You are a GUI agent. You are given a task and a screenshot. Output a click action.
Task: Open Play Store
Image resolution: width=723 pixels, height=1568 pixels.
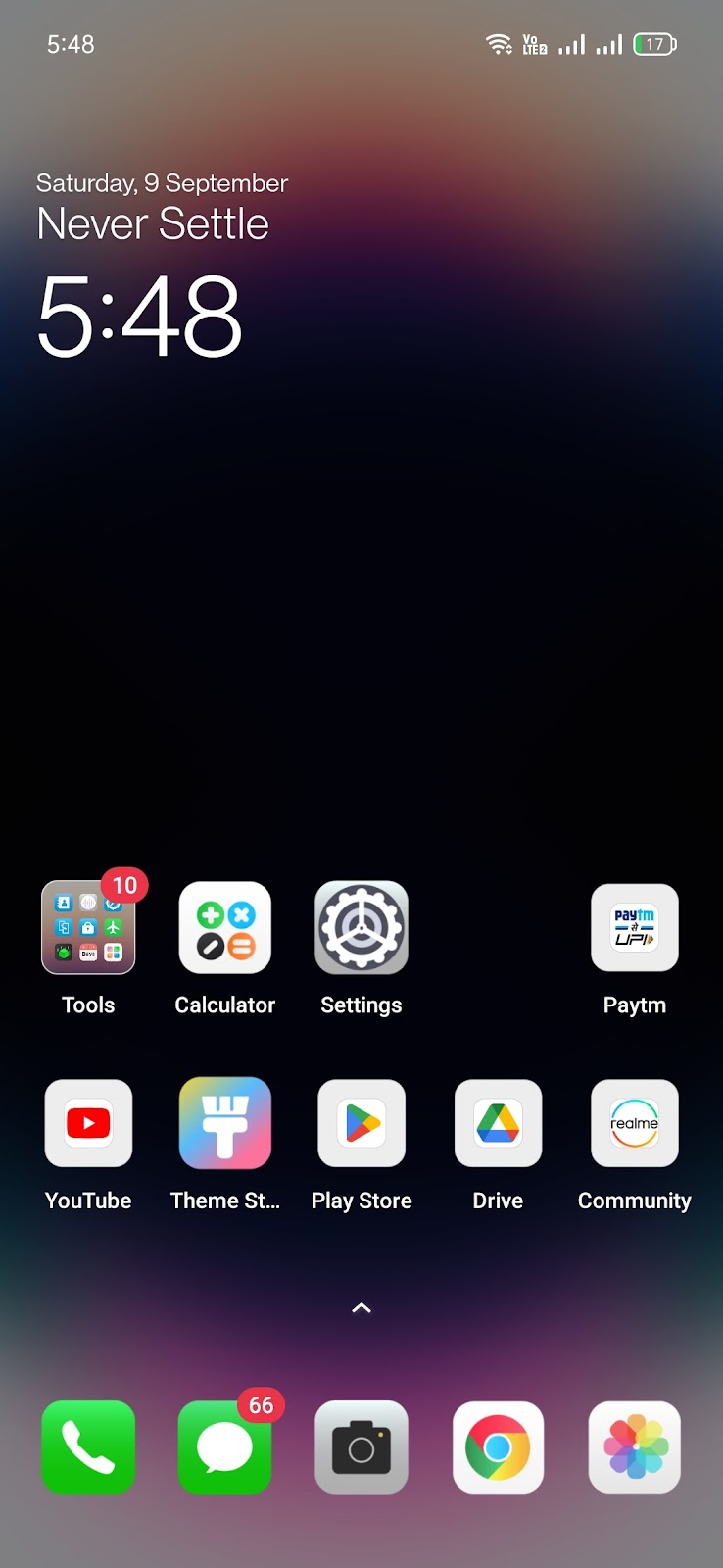(x=361, y=1123)
